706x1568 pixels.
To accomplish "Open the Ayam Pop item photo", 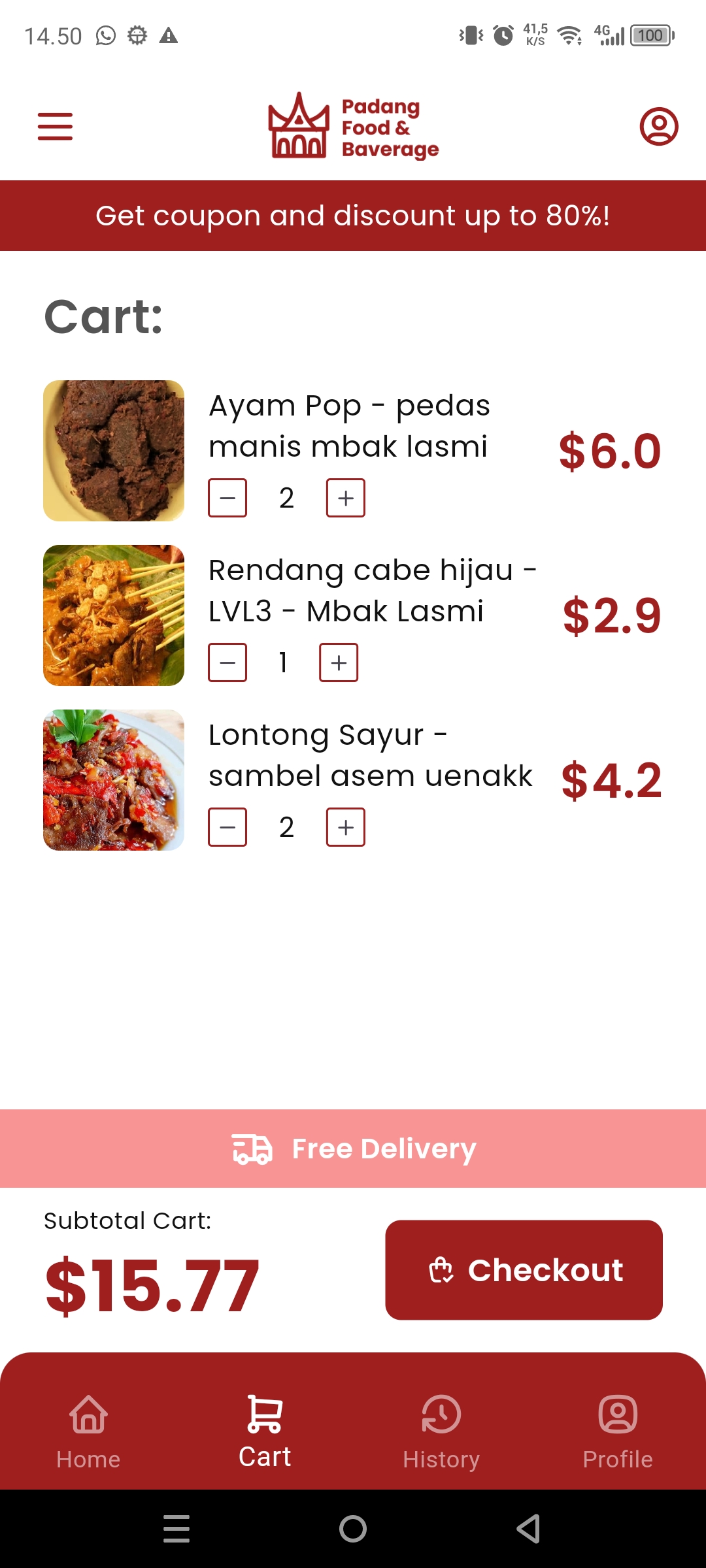I will (x=114, y=451).
